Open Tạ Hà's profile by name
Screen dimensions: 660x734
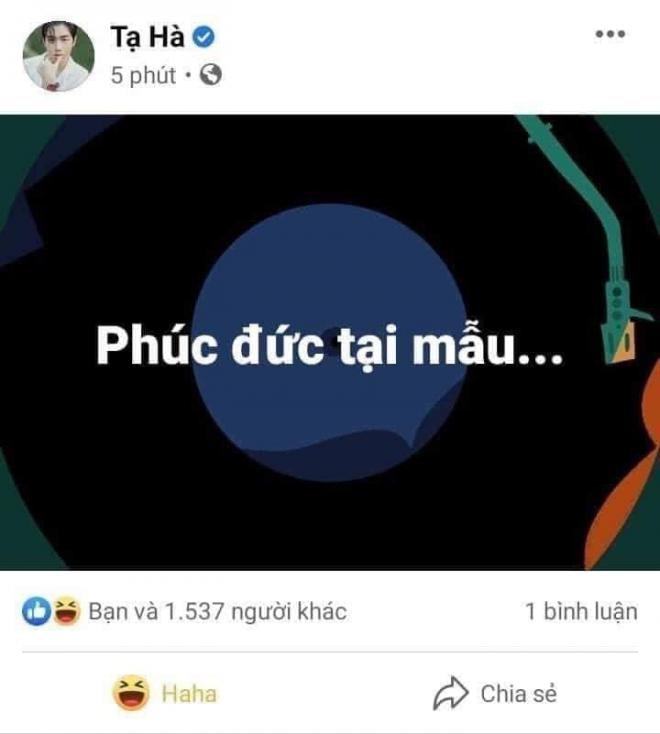[x=147, y=37]
